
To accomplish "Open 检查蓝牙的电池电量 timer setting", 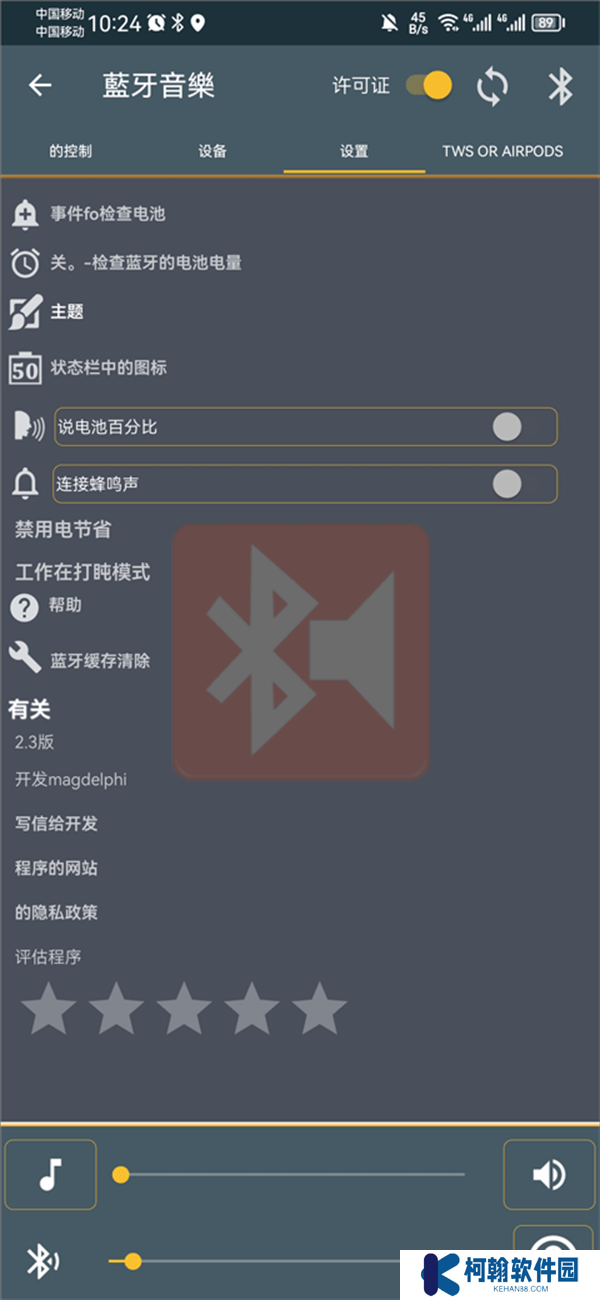I will coord(145,263).
